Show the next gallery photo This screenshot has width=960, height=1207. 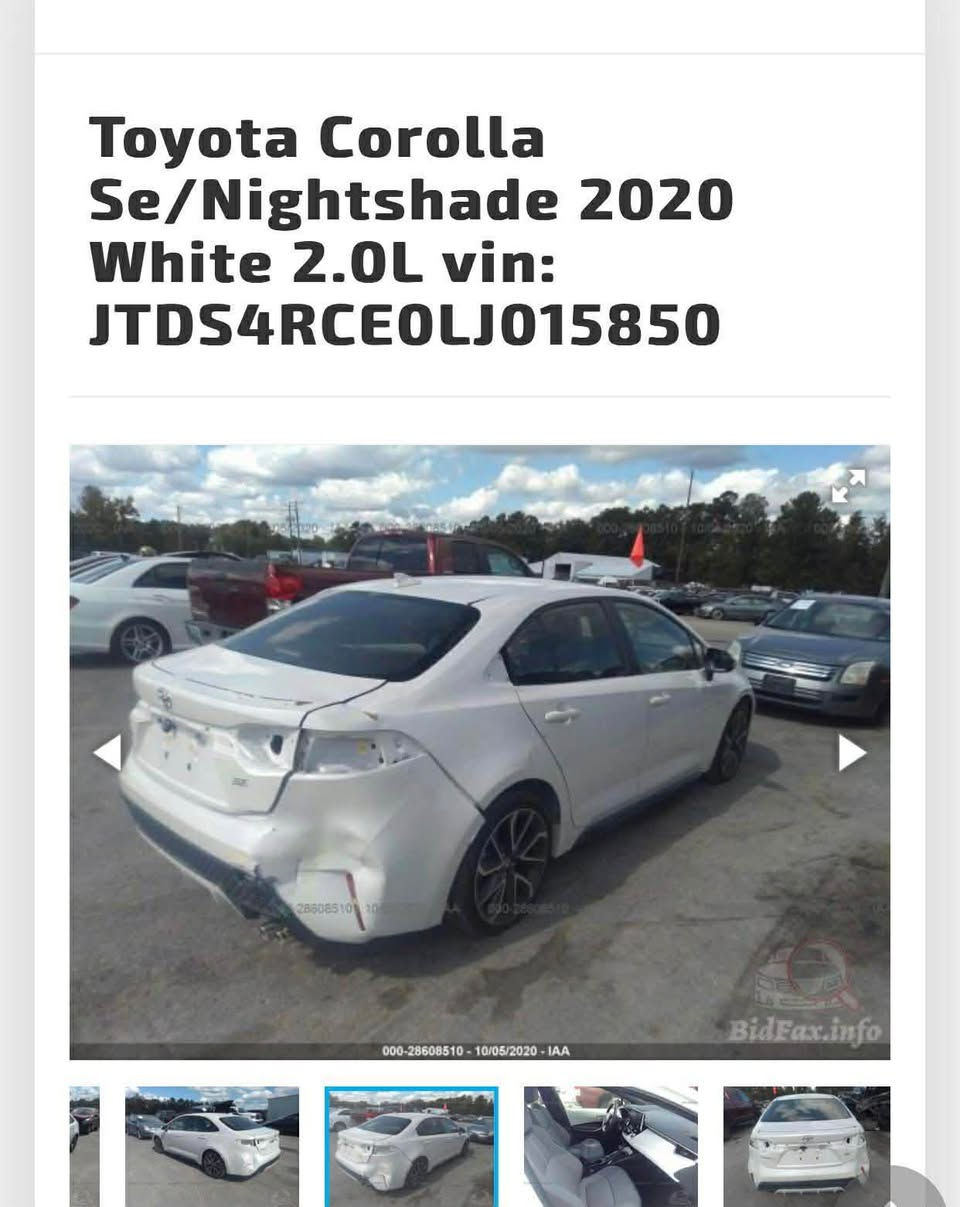[x=851, y=752]
